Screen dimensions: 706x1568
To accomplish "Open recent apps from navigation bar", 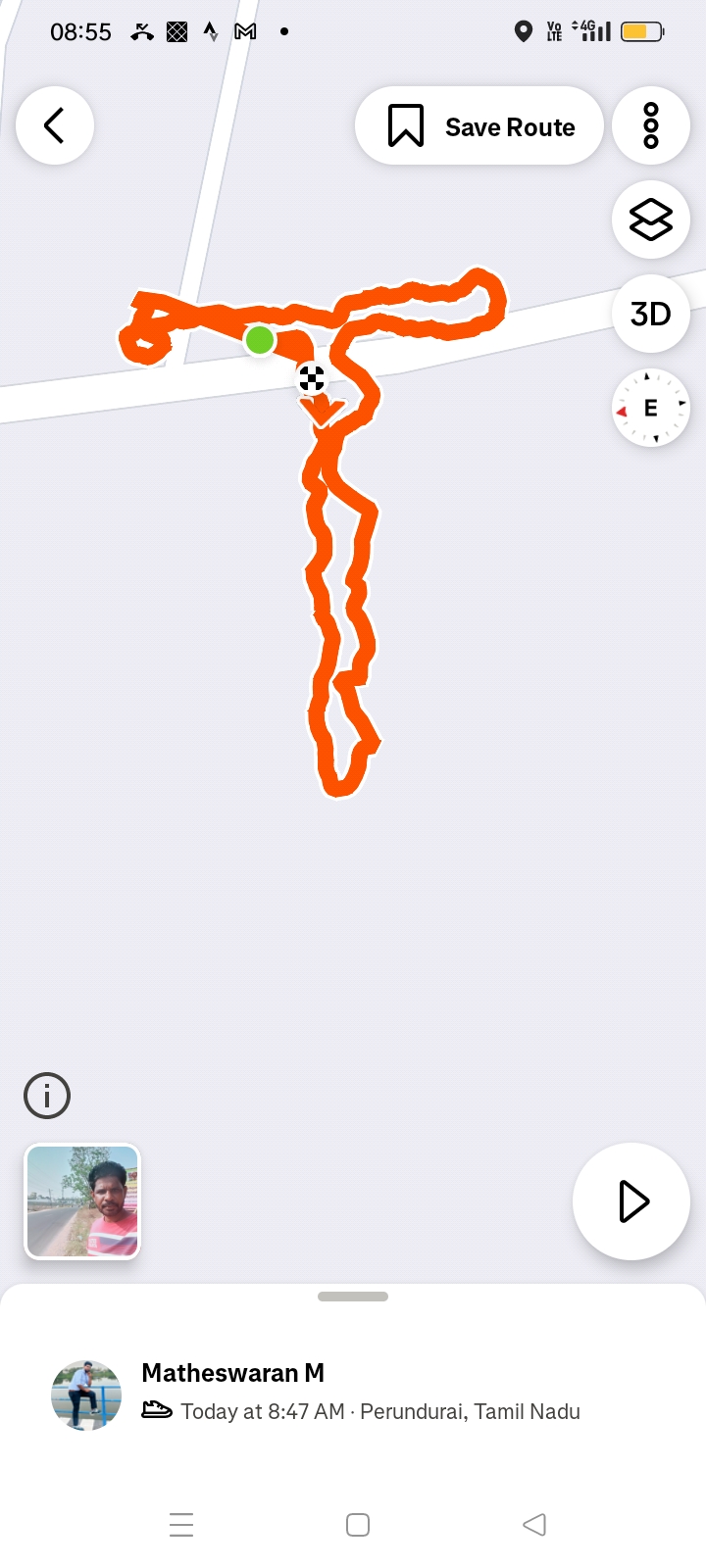I will [x=181, y=1525].
